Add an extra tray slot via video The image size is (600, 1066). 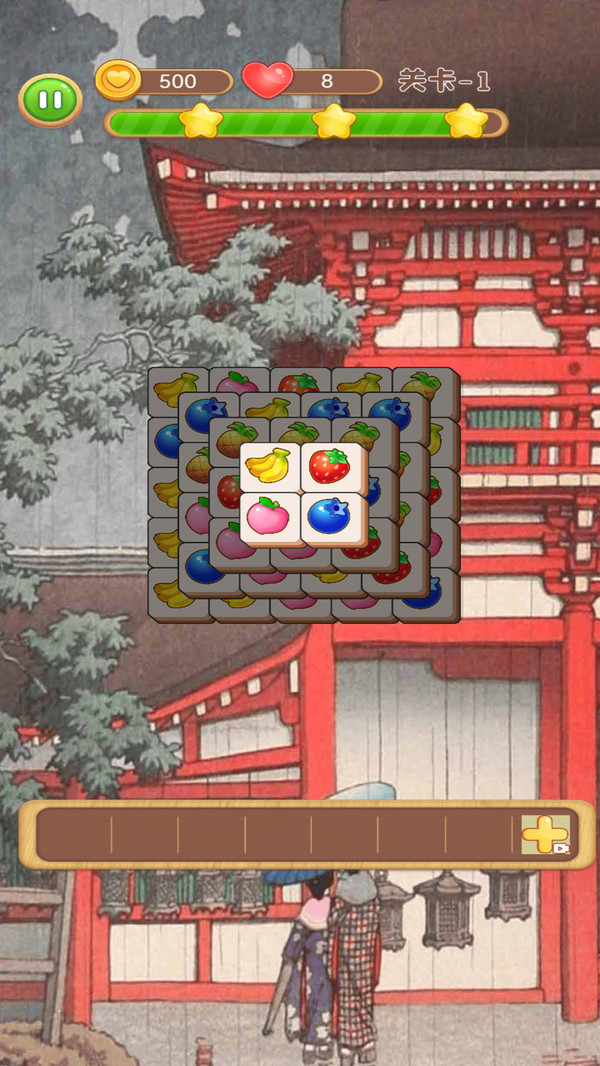point(545,834)
